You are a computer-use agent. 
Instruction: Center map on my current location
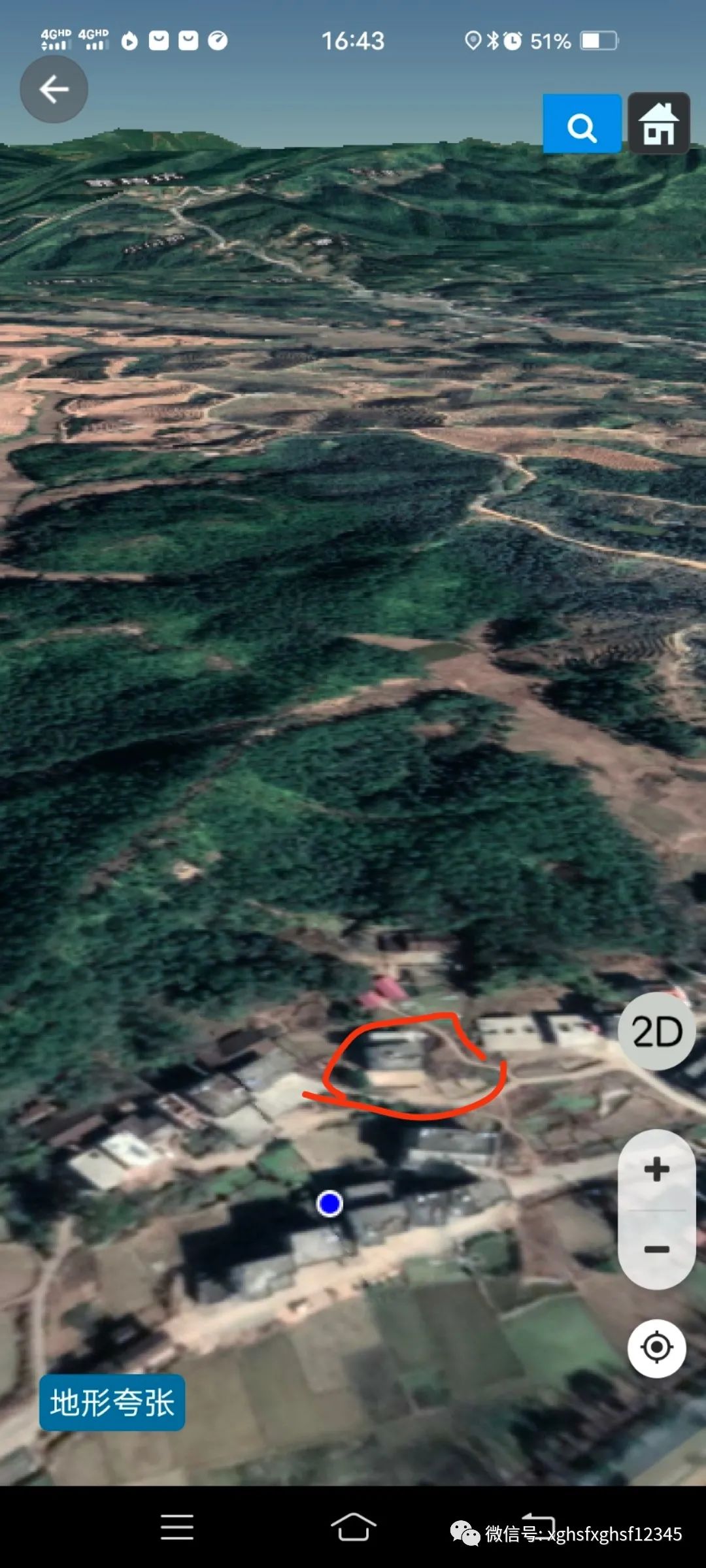(656, 1347)
